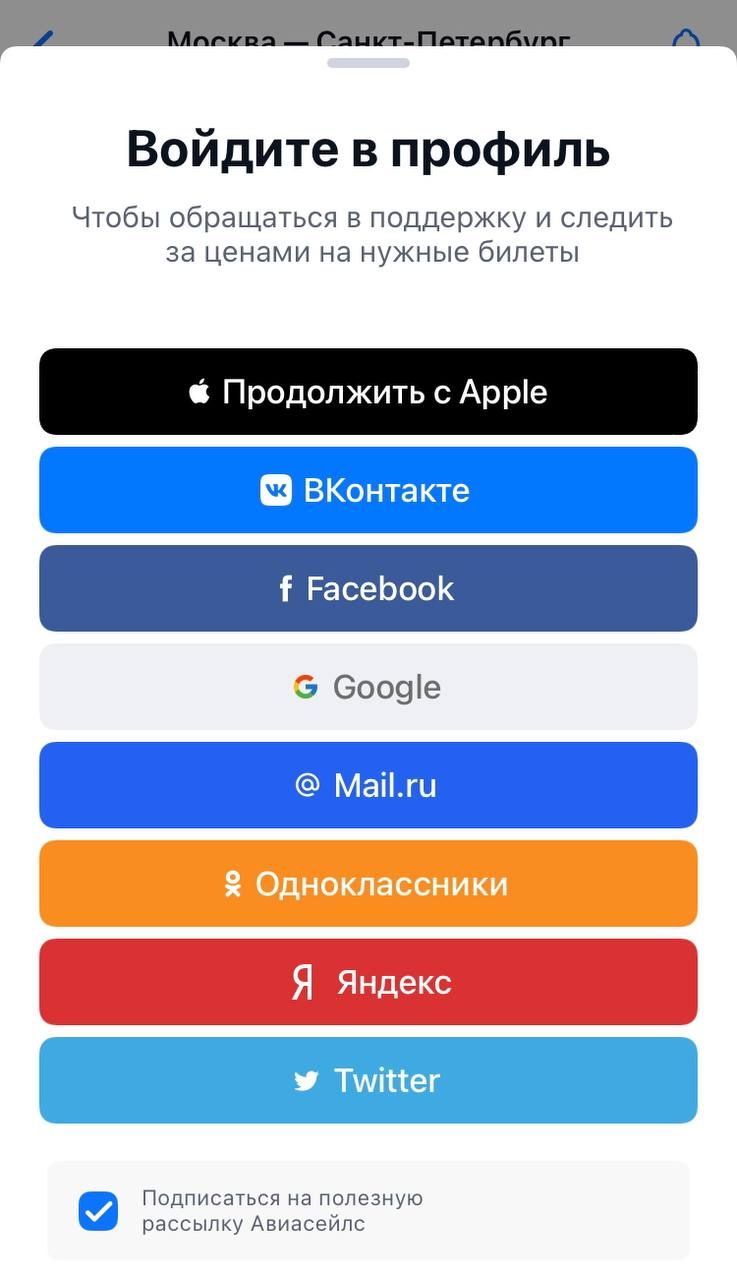Tap the sheet's drag handle
This screenshot has height=1280, width=737.
[x=368, y=63]
